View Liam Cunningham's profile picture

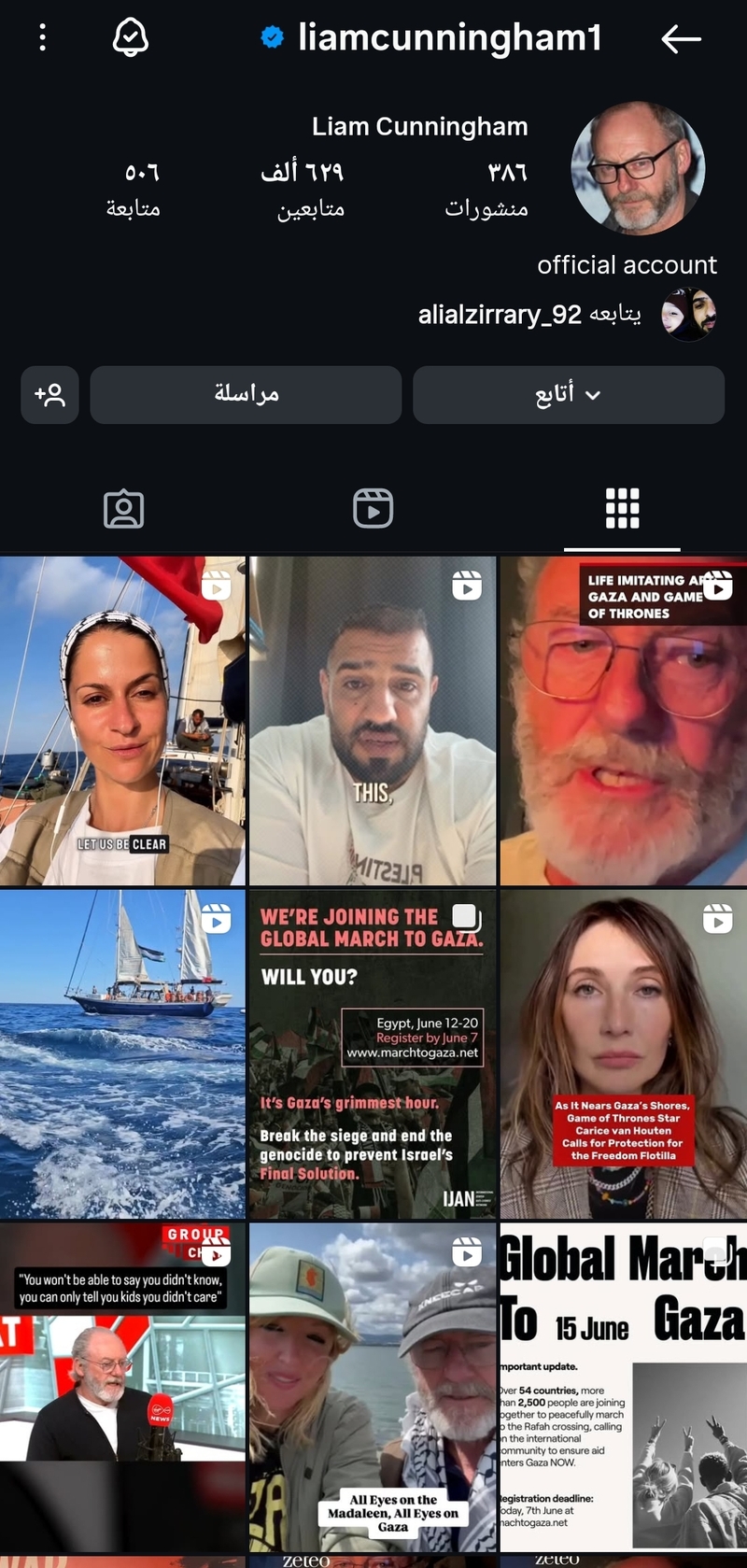click(638, 168)
